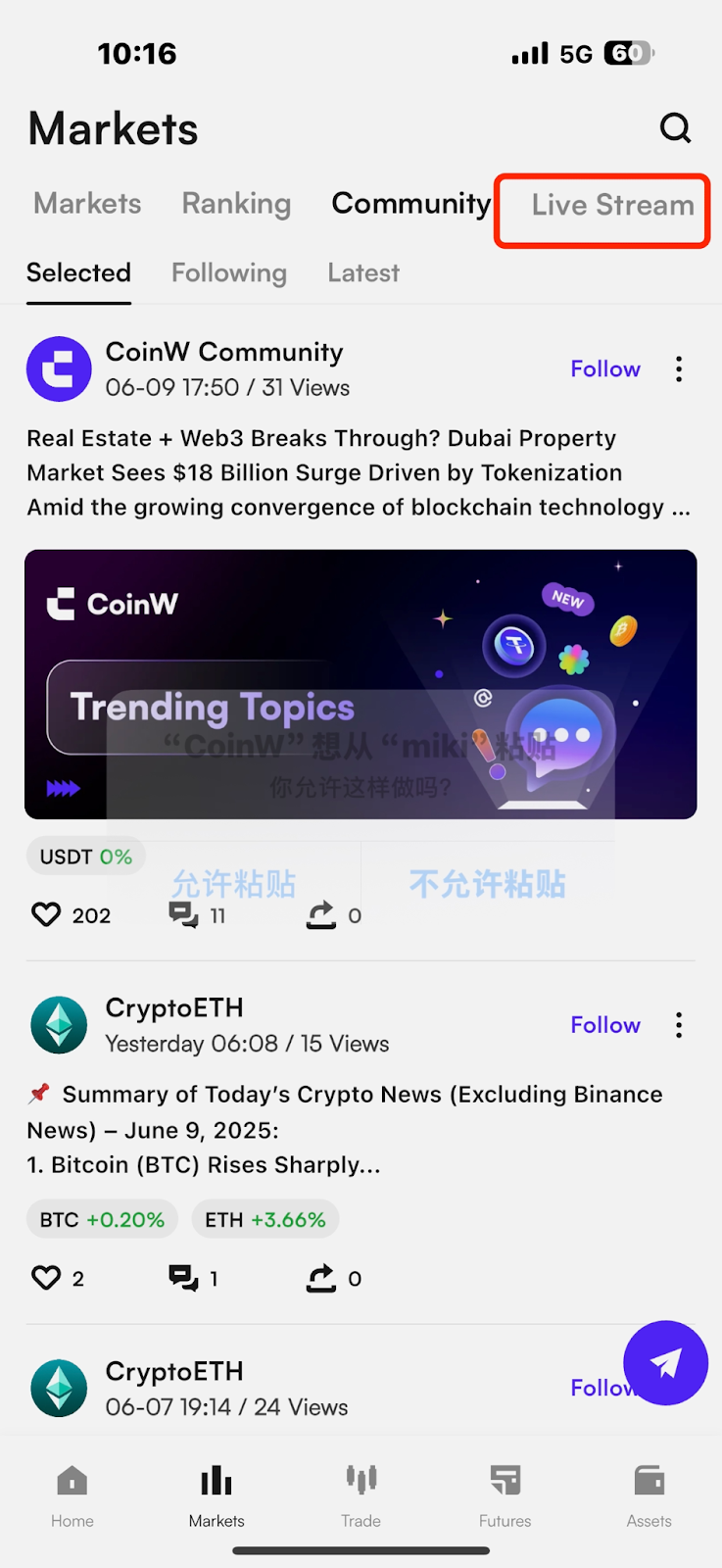Screen dimensions: 722x1568
Task: Open the Trending Topics banner image
Action: [361, 684]
